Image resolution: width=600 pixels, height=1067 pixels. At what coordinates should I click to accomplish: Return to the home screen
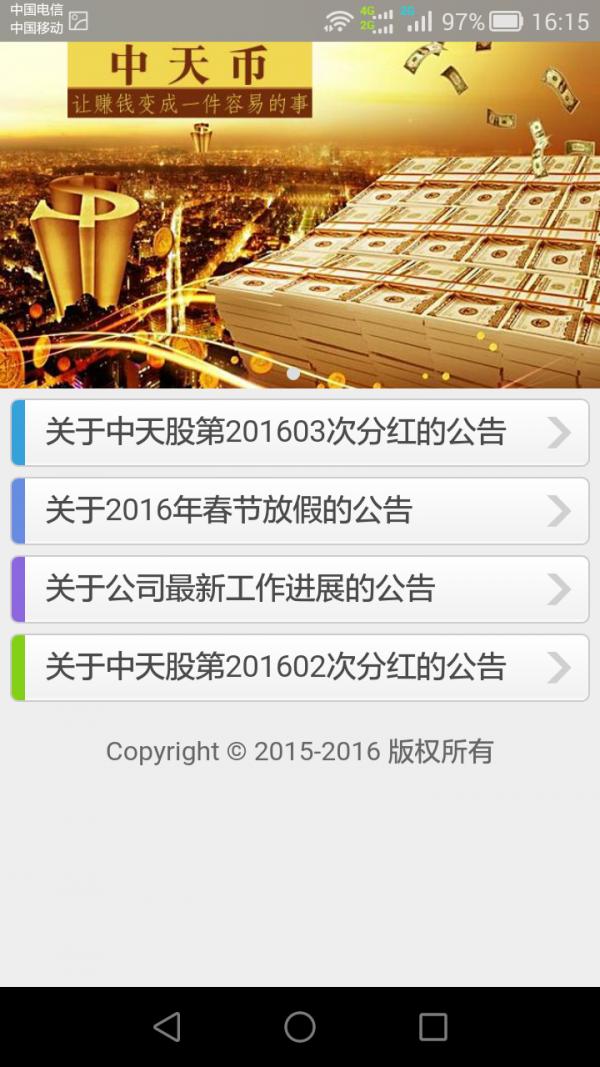[x=300, y=1026]
